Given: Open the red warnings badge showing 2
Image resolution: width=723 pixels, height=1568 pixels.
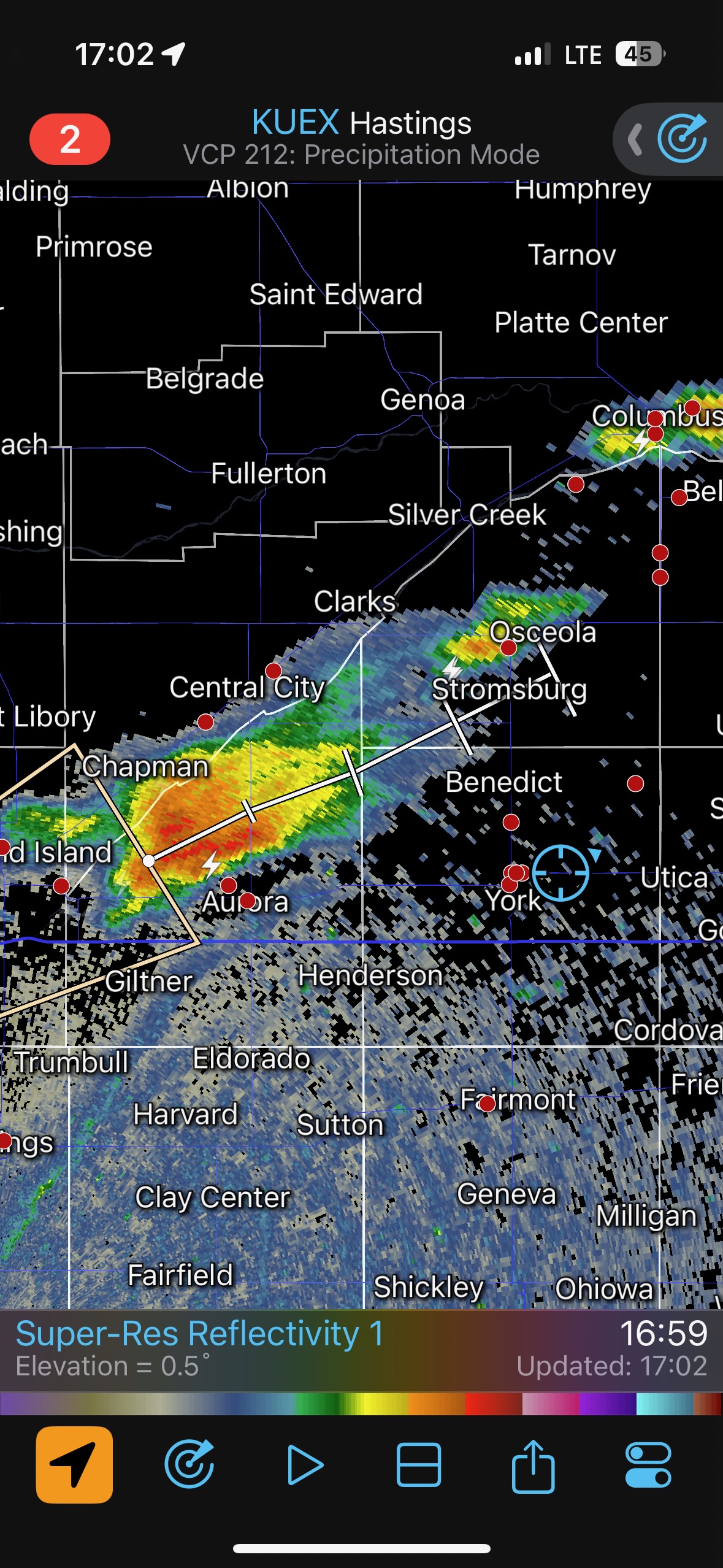Looking at the screenshot, I should [70, 139].
